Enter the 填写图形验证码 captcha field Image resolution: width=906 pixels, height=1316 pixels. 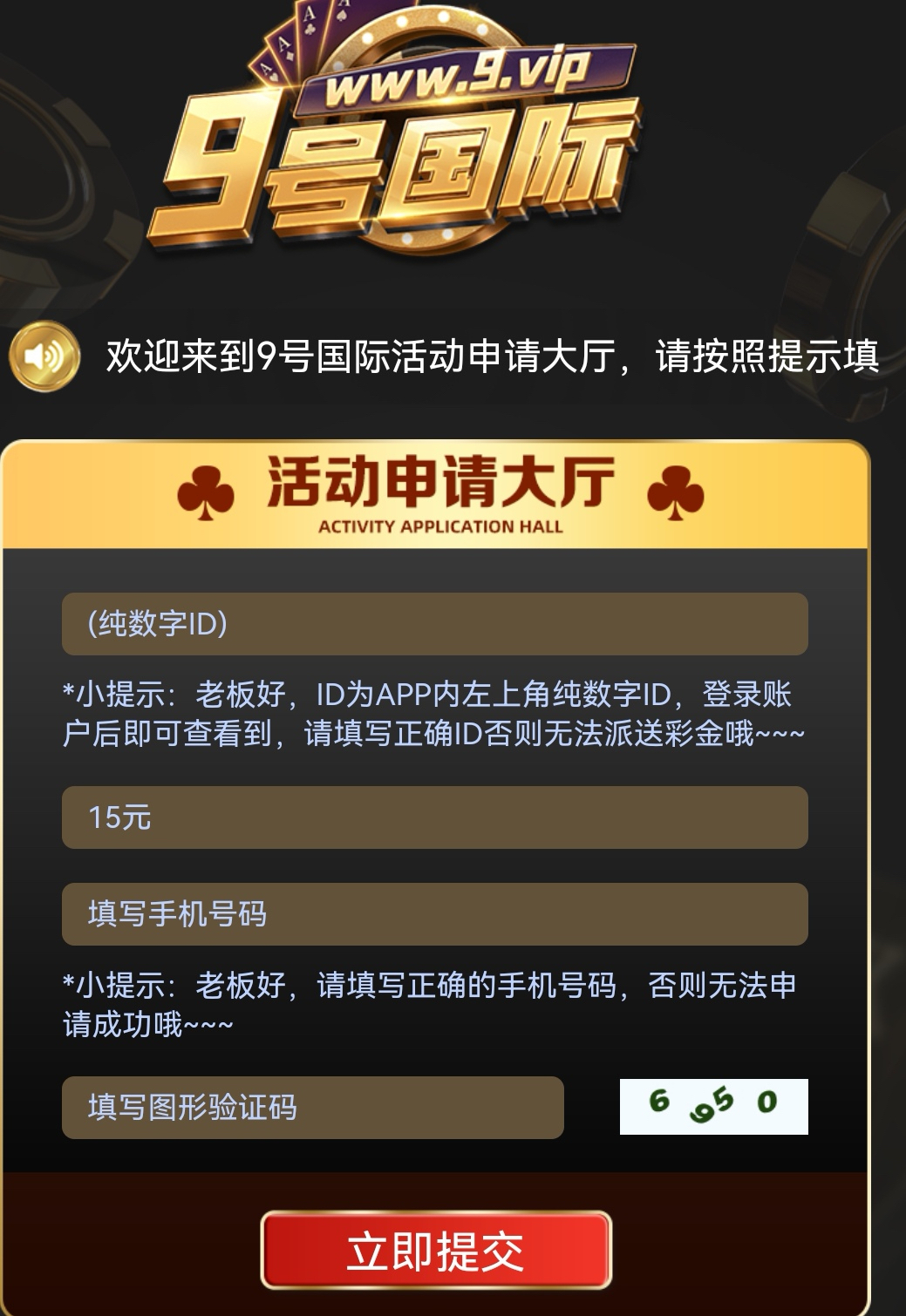point(312,1108)
